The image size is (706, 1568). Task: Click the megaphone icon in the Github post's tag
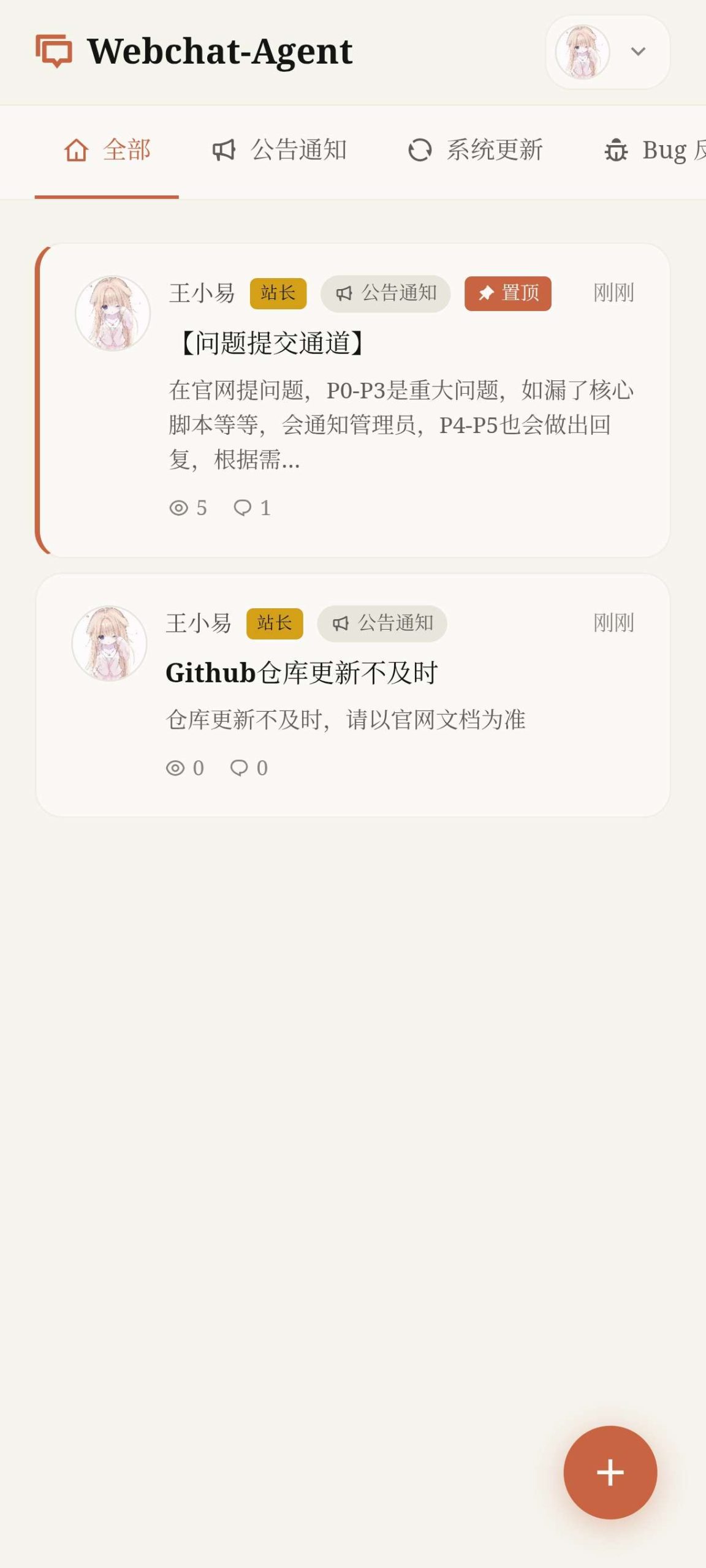click(x=343, y=624)
